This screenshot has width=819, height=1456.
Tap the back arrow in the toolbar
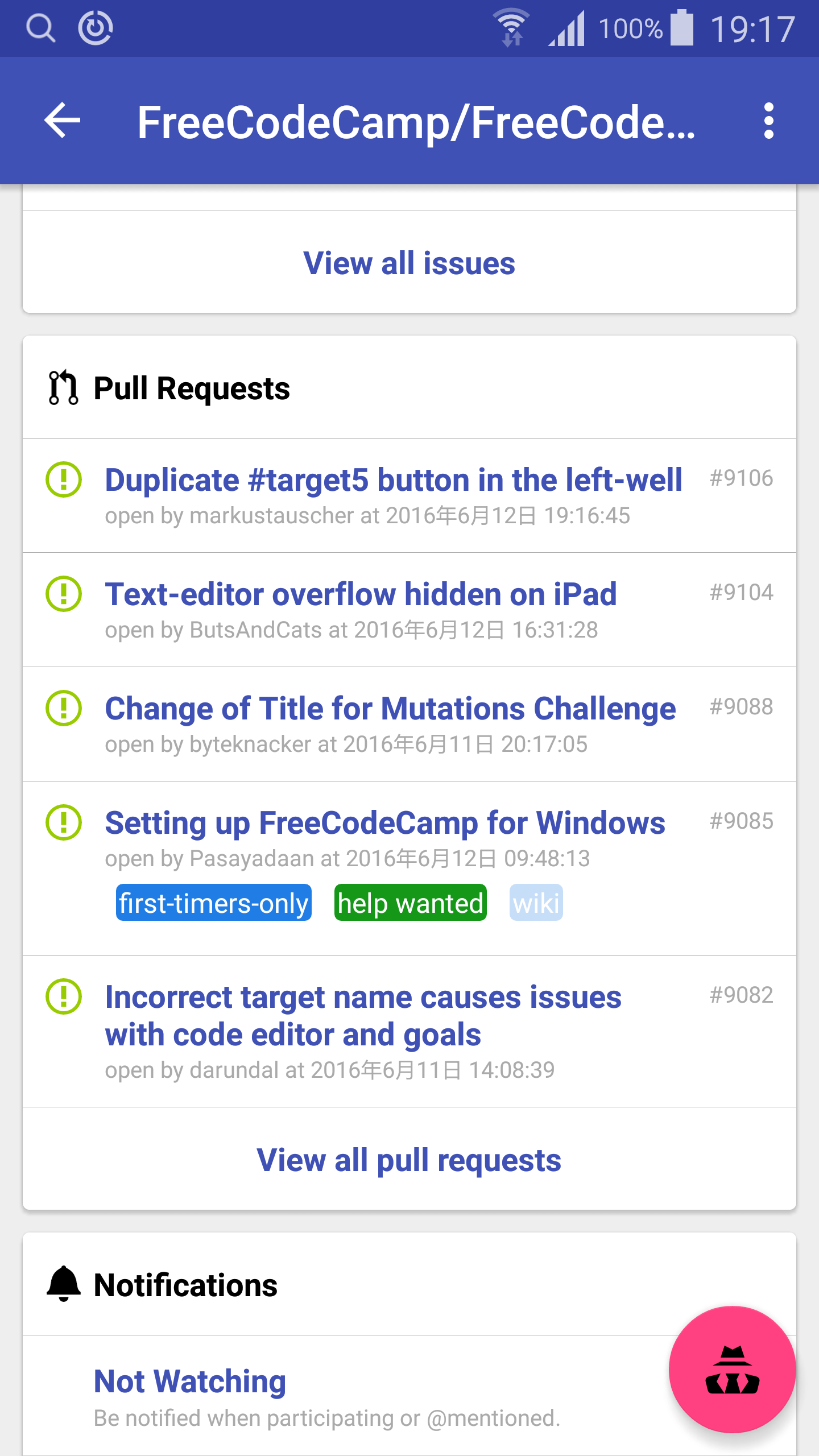tap(63, 121)
